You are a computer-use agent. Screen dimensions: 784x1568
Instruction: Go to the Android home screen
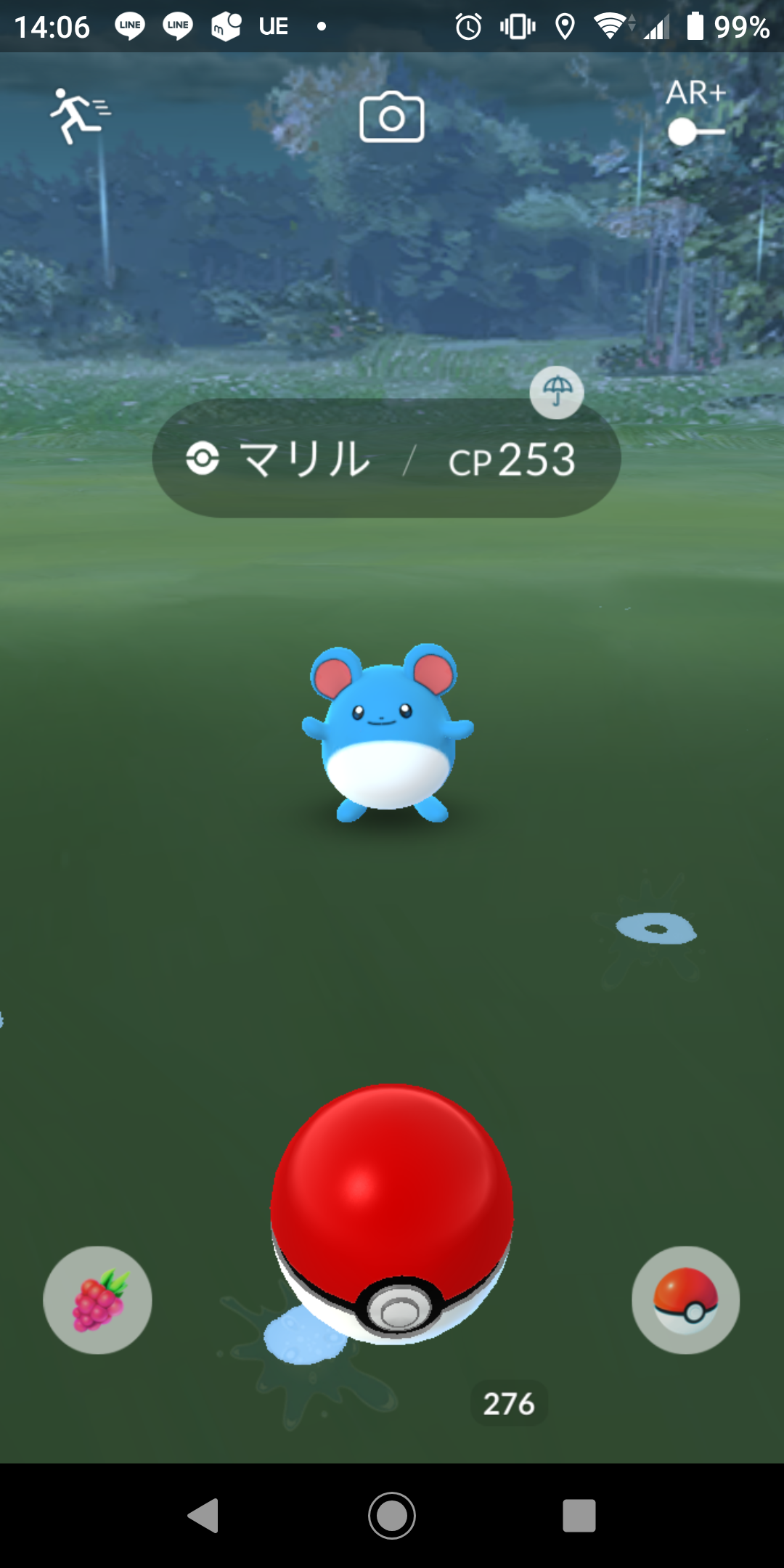[392, 1516]
